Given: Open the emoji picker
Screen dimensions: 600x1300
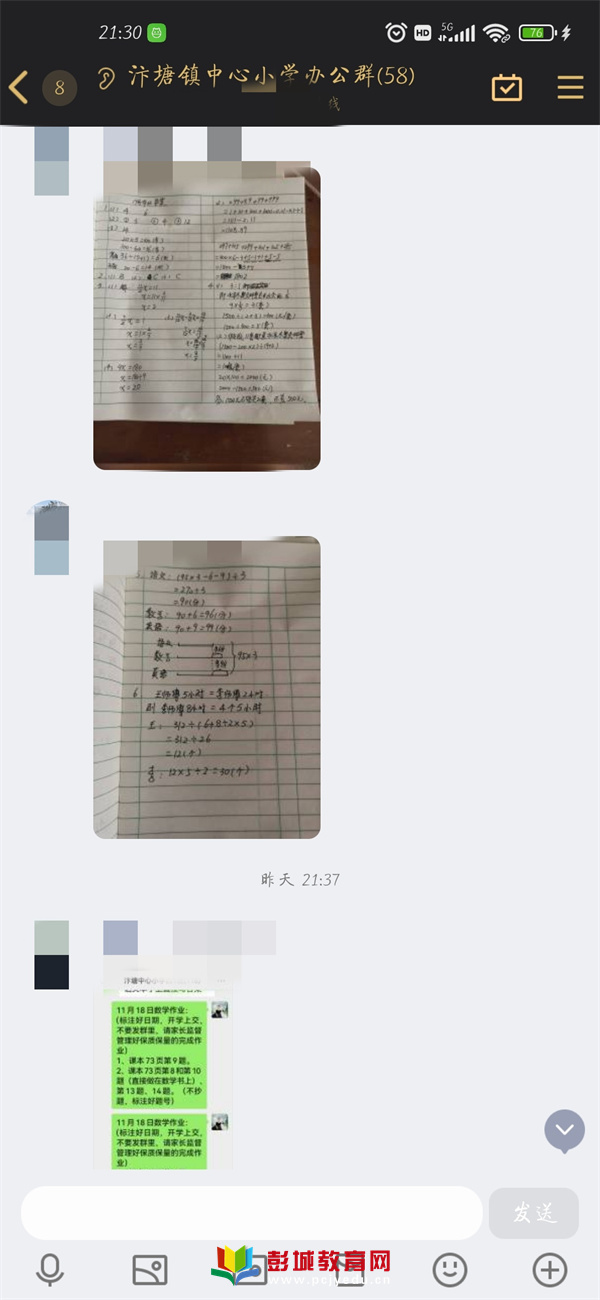Looking at the screenshot, I should (x=449, y=1270).
